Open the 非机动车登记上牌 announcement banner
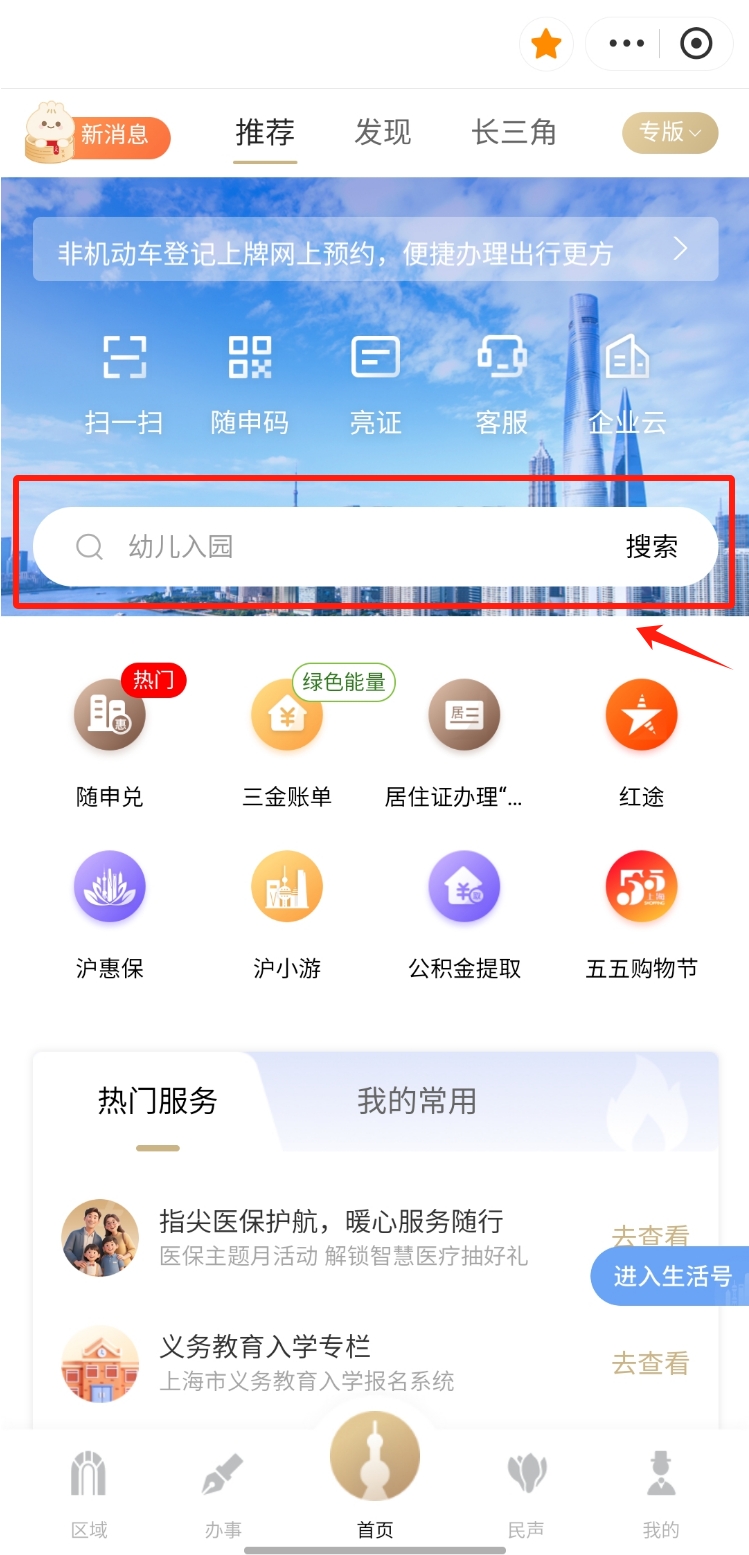Image resolution: width=749 pixels, height=1555 pixels. pyautogui.click(x=375, y=249)
